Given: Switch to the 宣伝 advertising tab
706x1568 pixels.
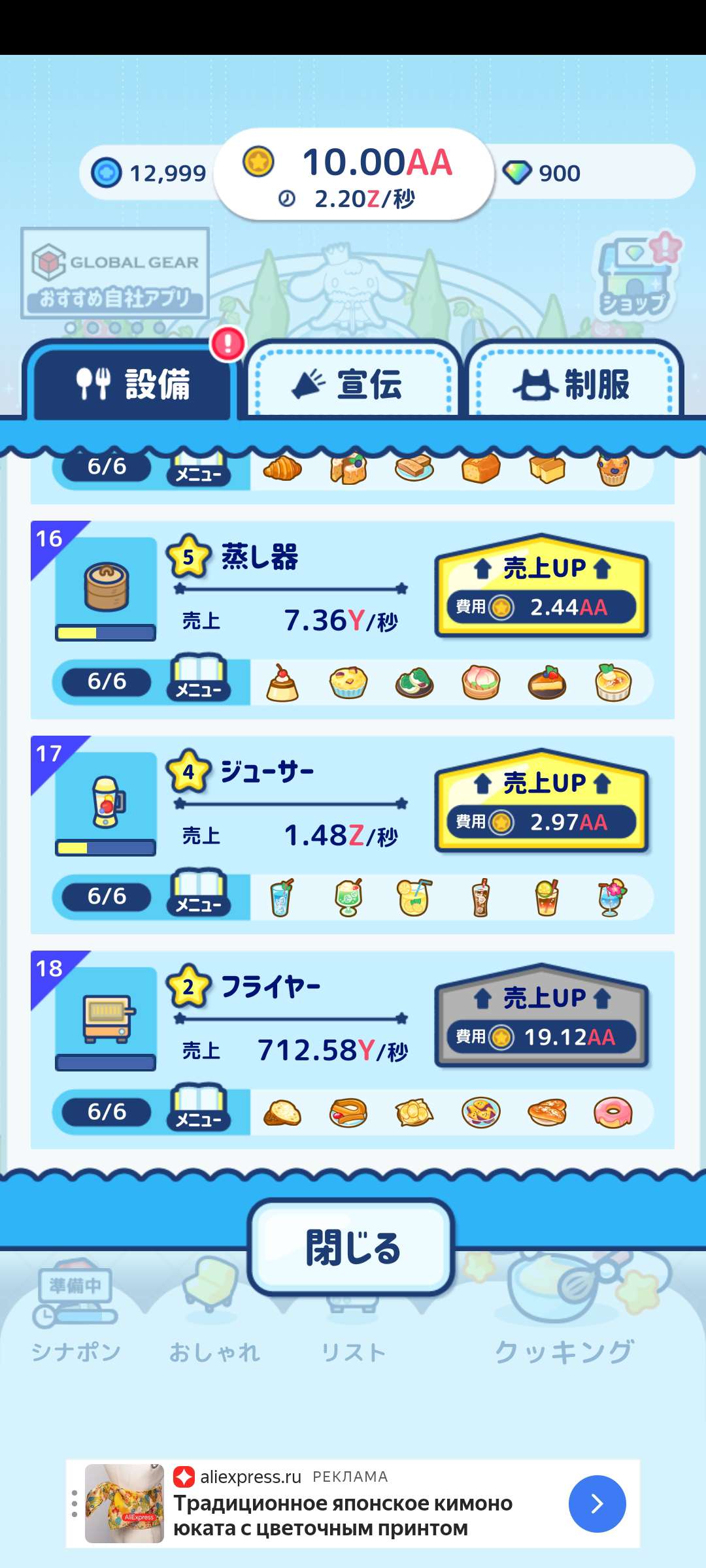Looking at the screenshot, I should pos(353,383).
